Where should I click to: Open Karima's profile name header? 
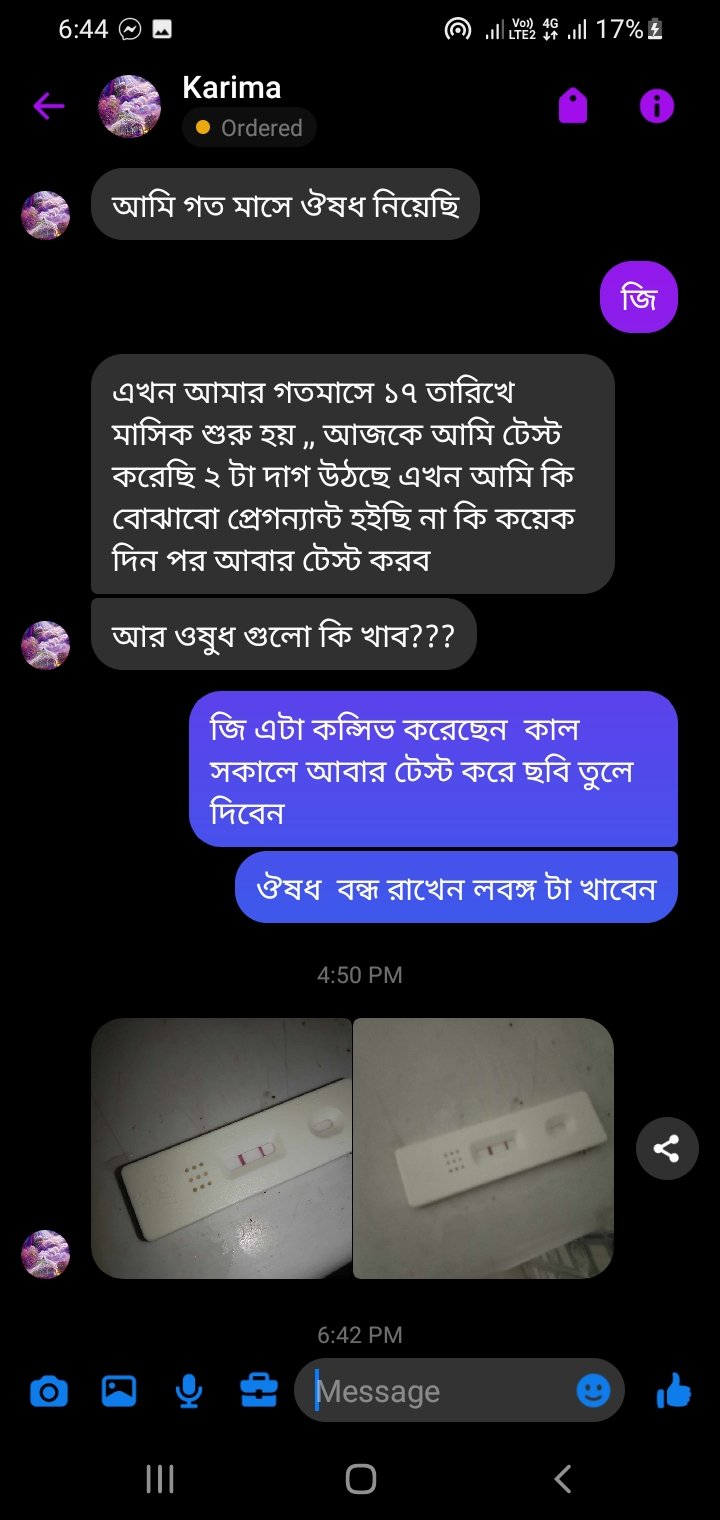231,88
